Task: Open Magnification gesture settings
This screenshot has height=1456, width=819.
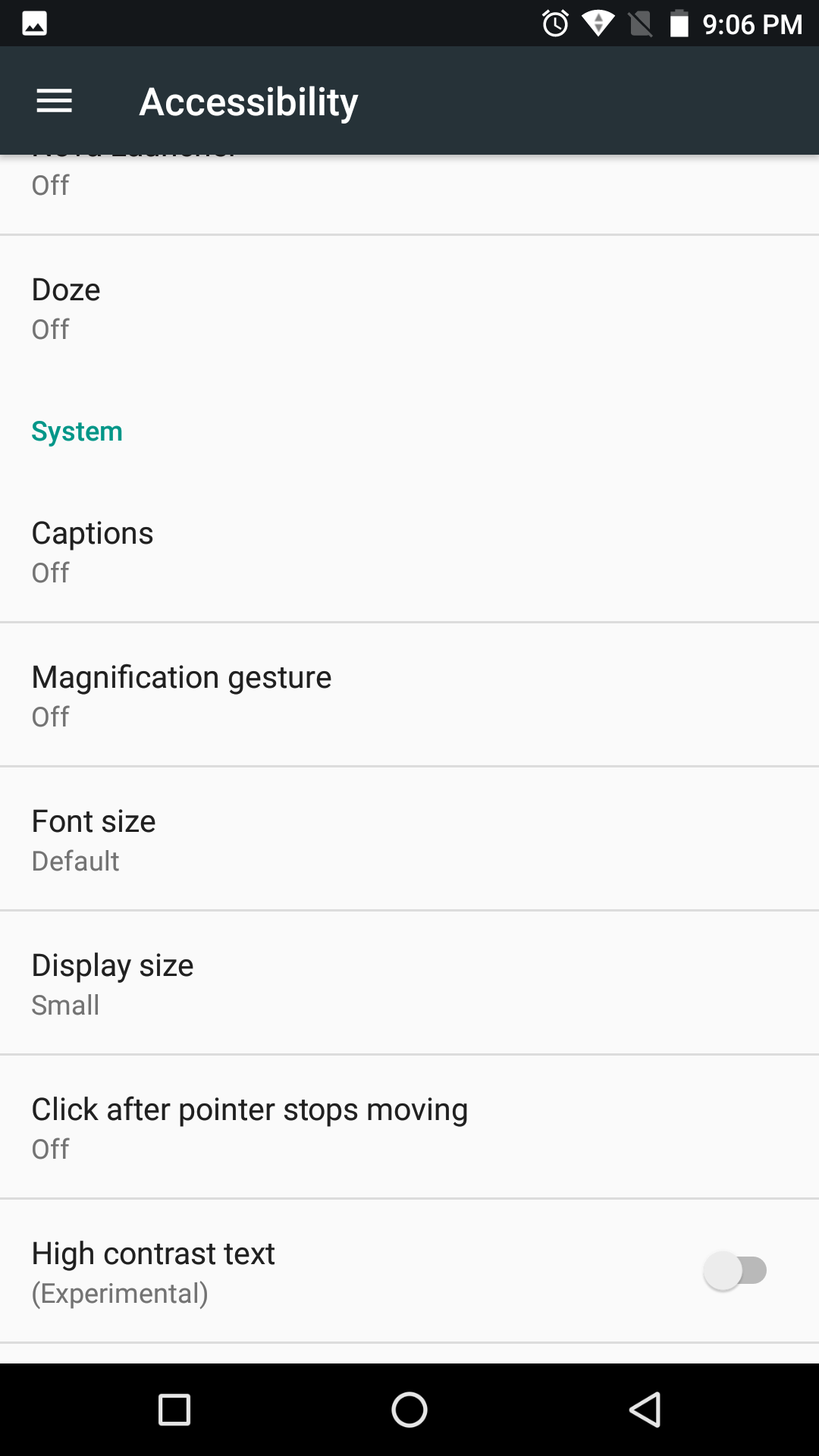Action: coord(409,695)
